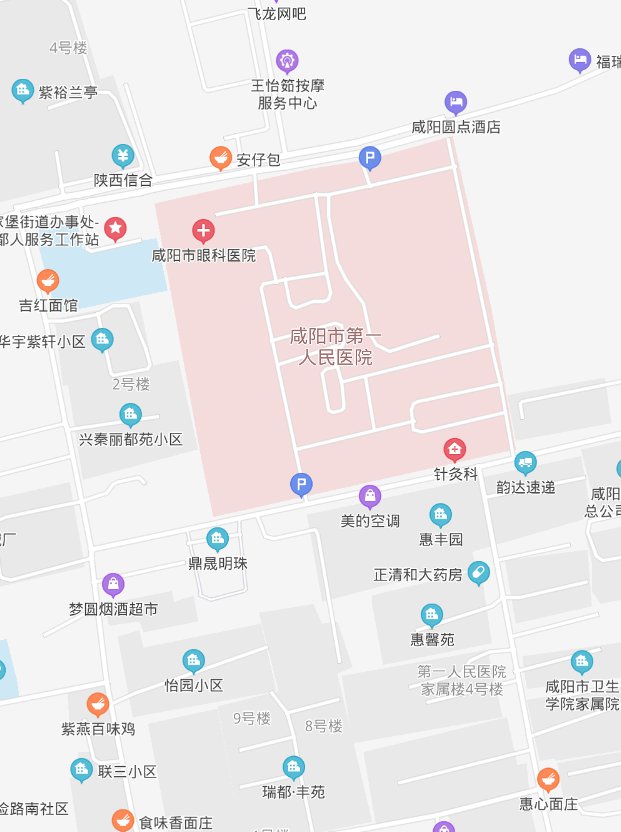Tap the 咸阳市眼科医院 hospital marker
This screenshot has width=621, height=832.
pos(203,232)
